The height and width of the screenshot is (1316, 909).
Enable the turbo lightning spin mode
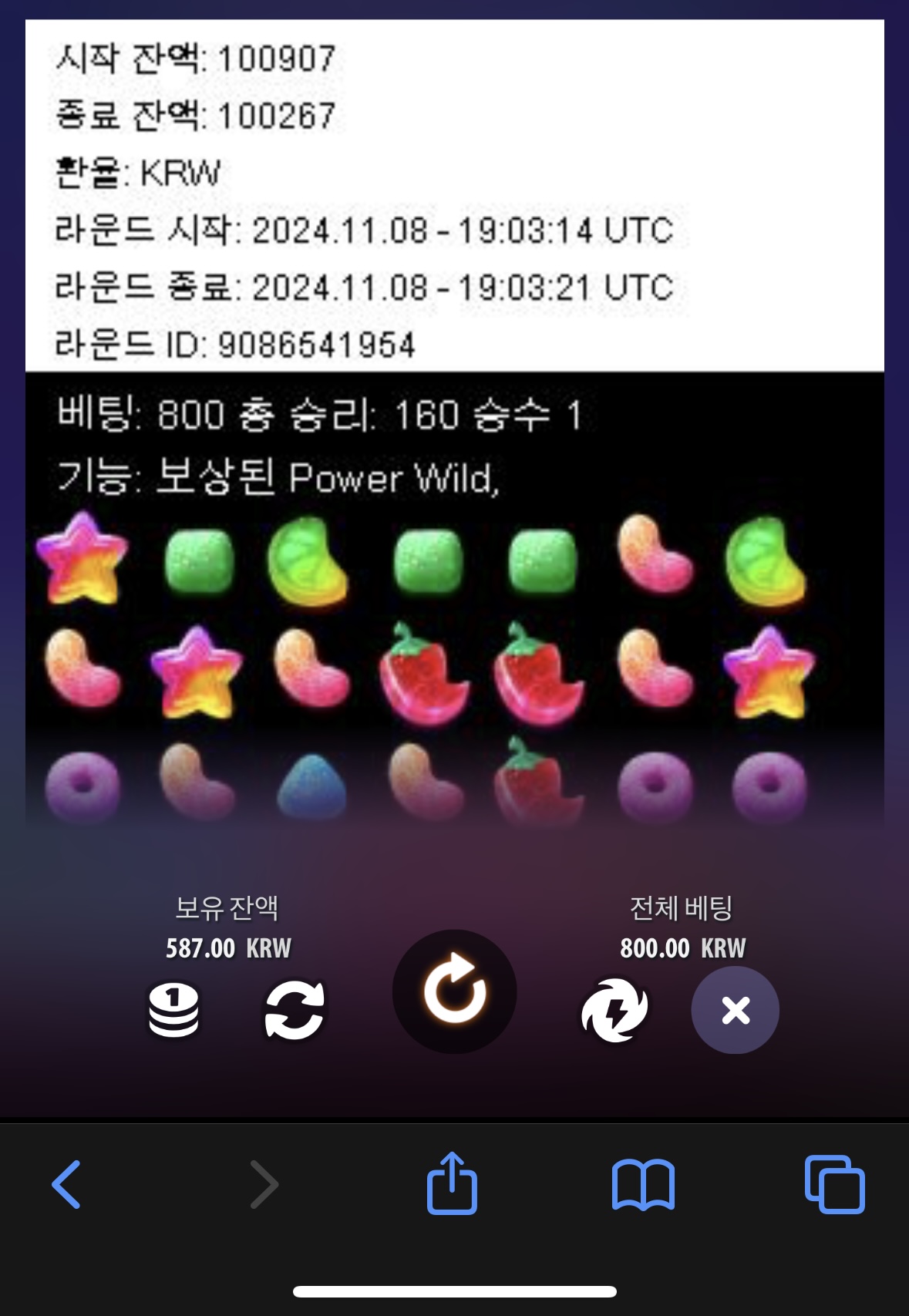pos(614,1010)
